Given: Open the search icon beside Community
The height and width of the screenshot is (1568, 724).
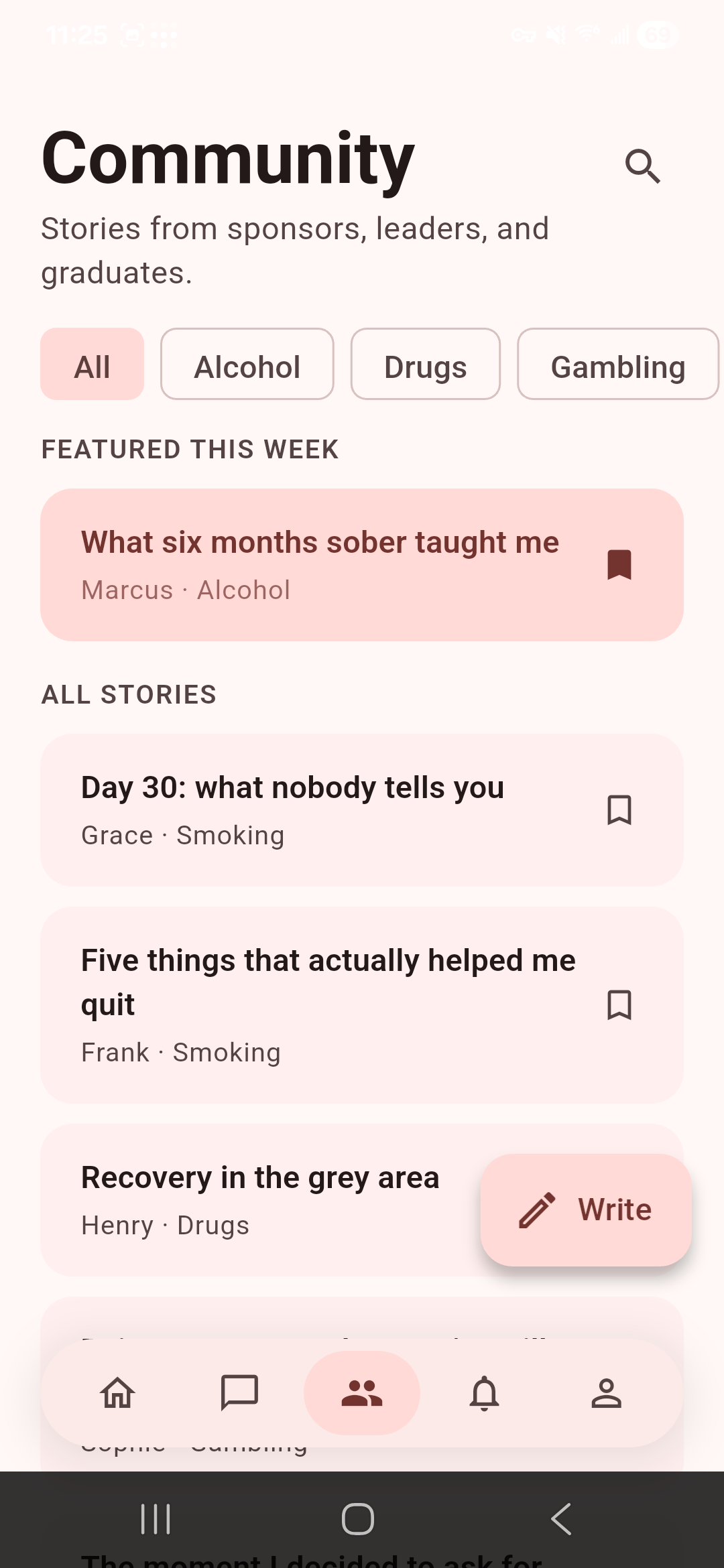Looking at the screenshot, I should [643, 166].
